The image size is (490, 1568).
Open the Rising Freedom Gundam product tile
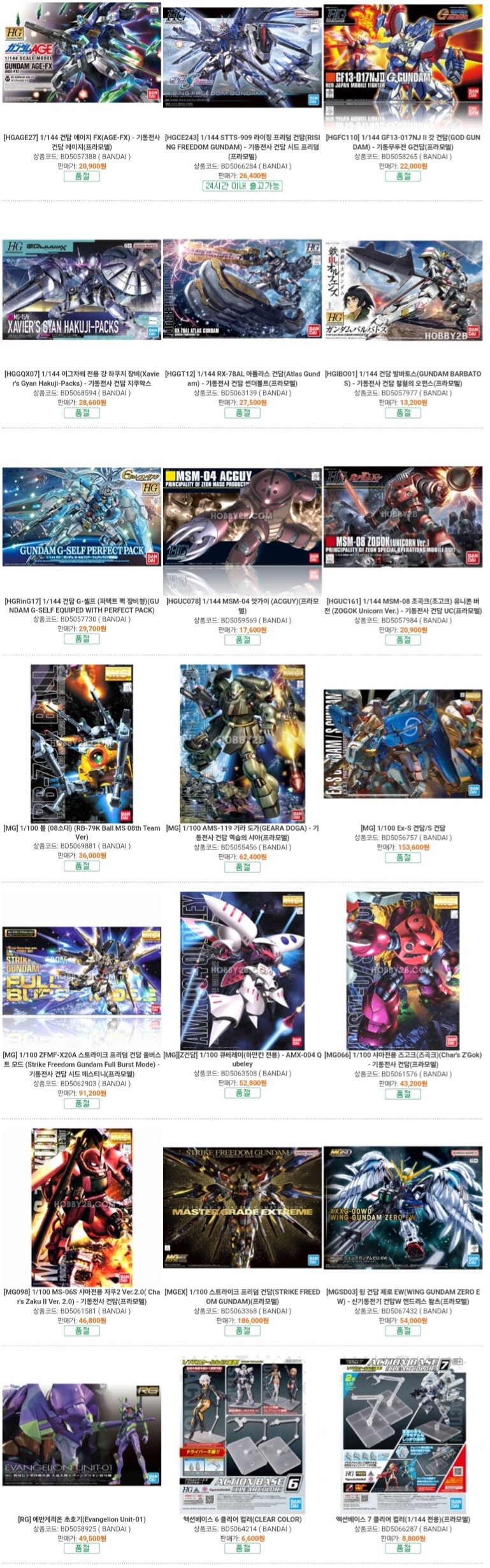pos(242,57)
